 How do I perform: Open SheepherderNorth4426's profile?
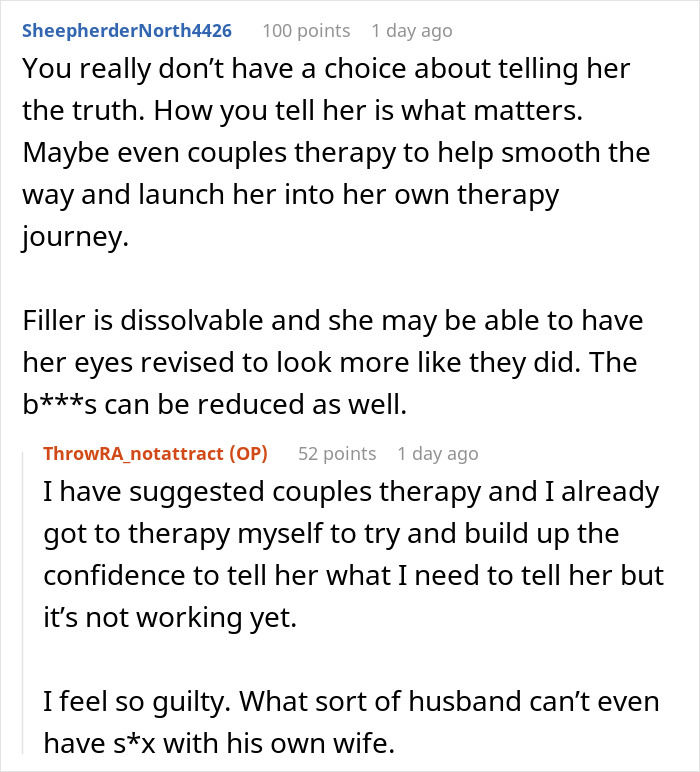127,31
